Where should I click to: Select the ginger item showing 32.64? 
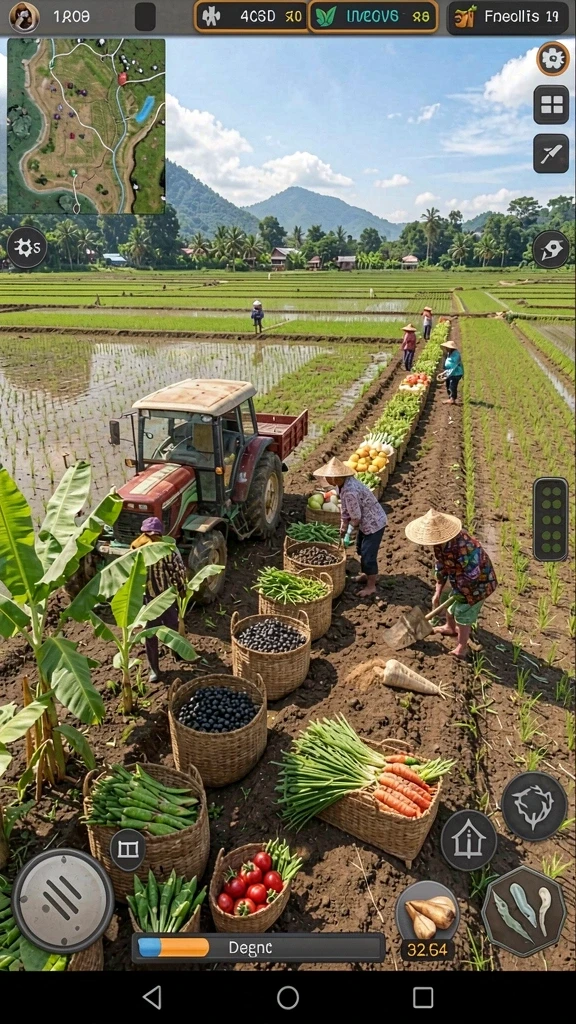pyautogui.click(x=427, y=921)
